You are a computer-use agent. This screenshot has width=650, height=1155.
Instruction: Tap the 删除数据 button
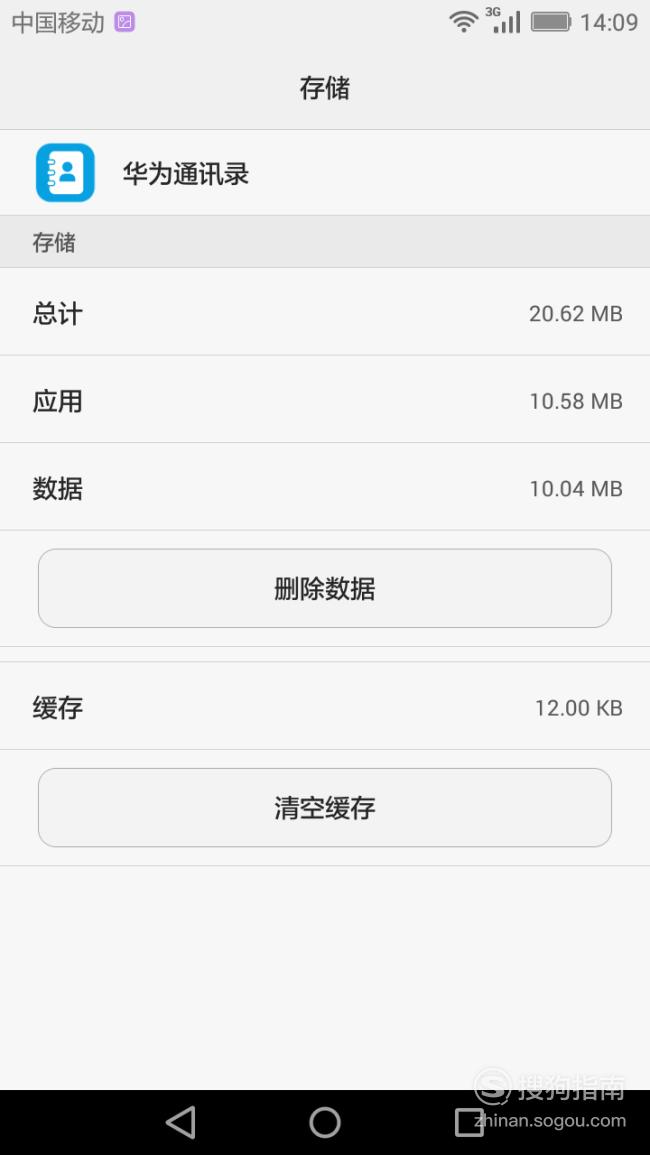click(325, 588)
